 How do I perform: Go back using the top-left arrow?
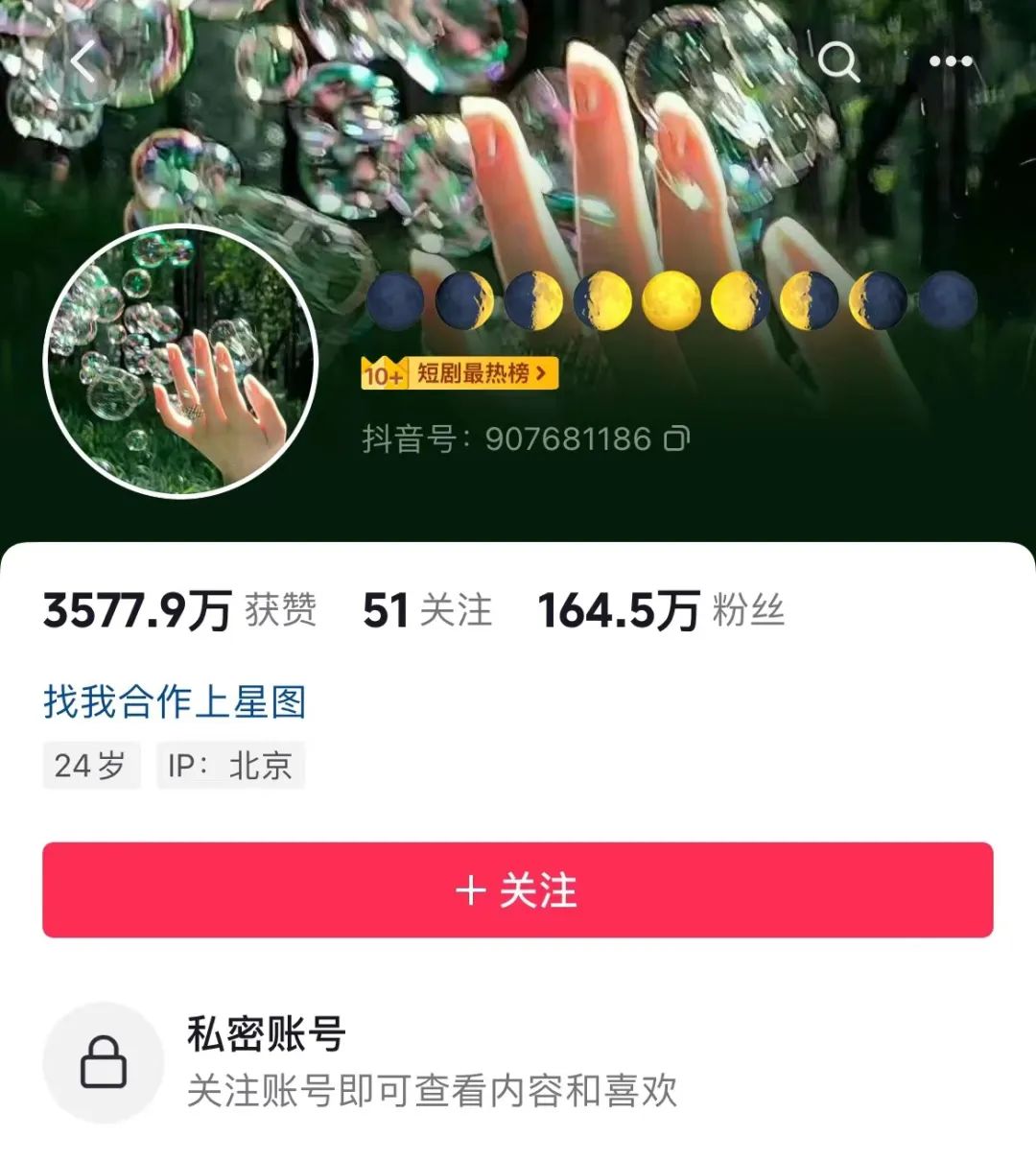pyautogui.click(x=83, y=62)
